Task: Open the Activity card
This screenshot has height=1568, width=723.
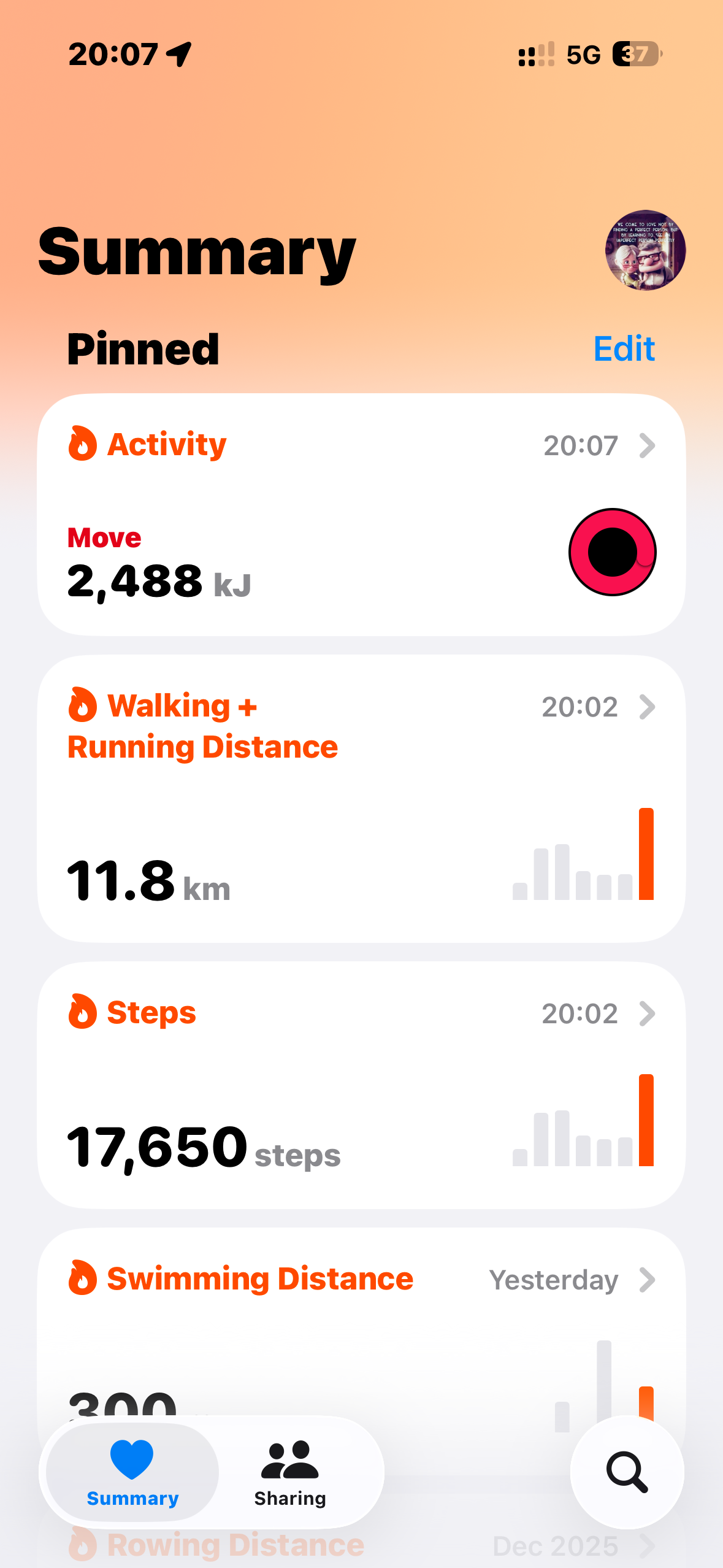Action: tap(361, 514)
